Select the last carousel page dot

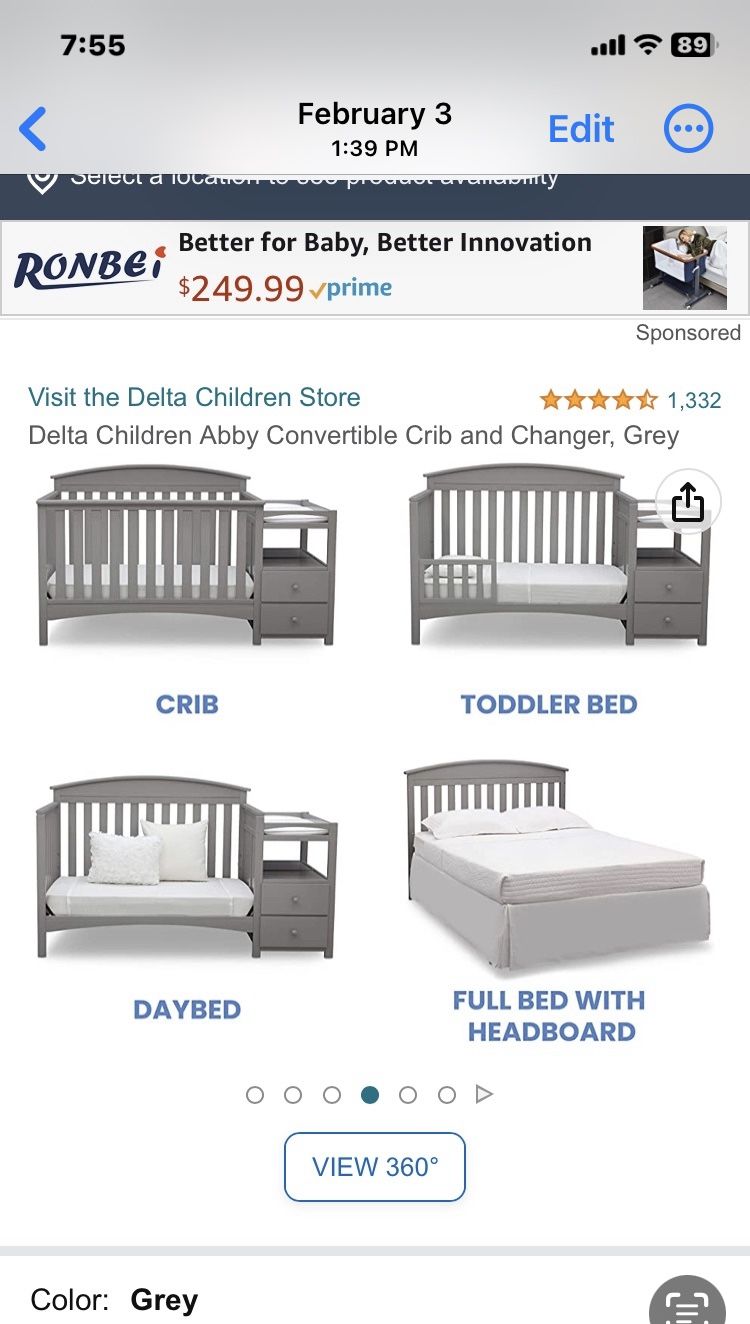click(447, 1094)
